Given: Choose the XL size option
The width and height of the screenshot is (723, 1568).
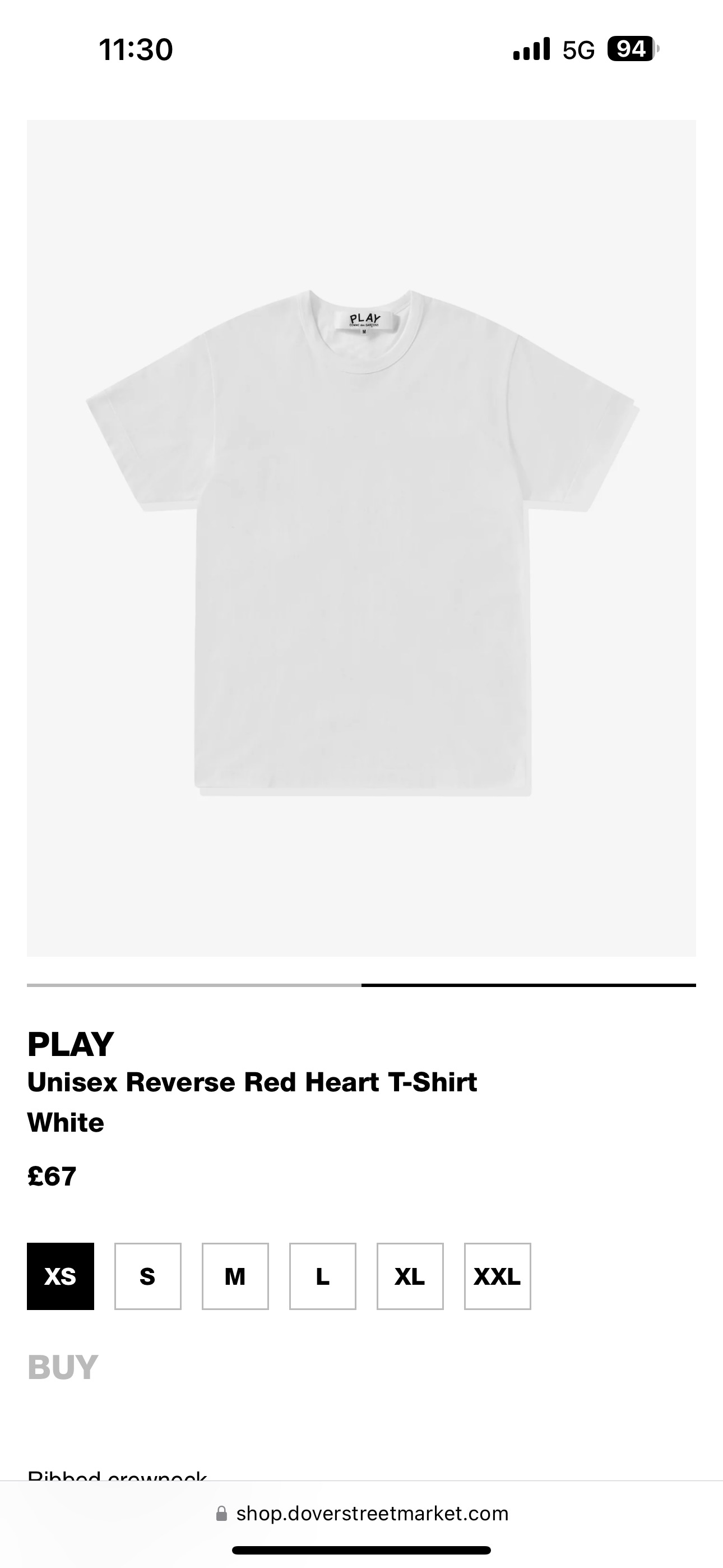Looking at the screenshot, I should [x=410, y=1276].
